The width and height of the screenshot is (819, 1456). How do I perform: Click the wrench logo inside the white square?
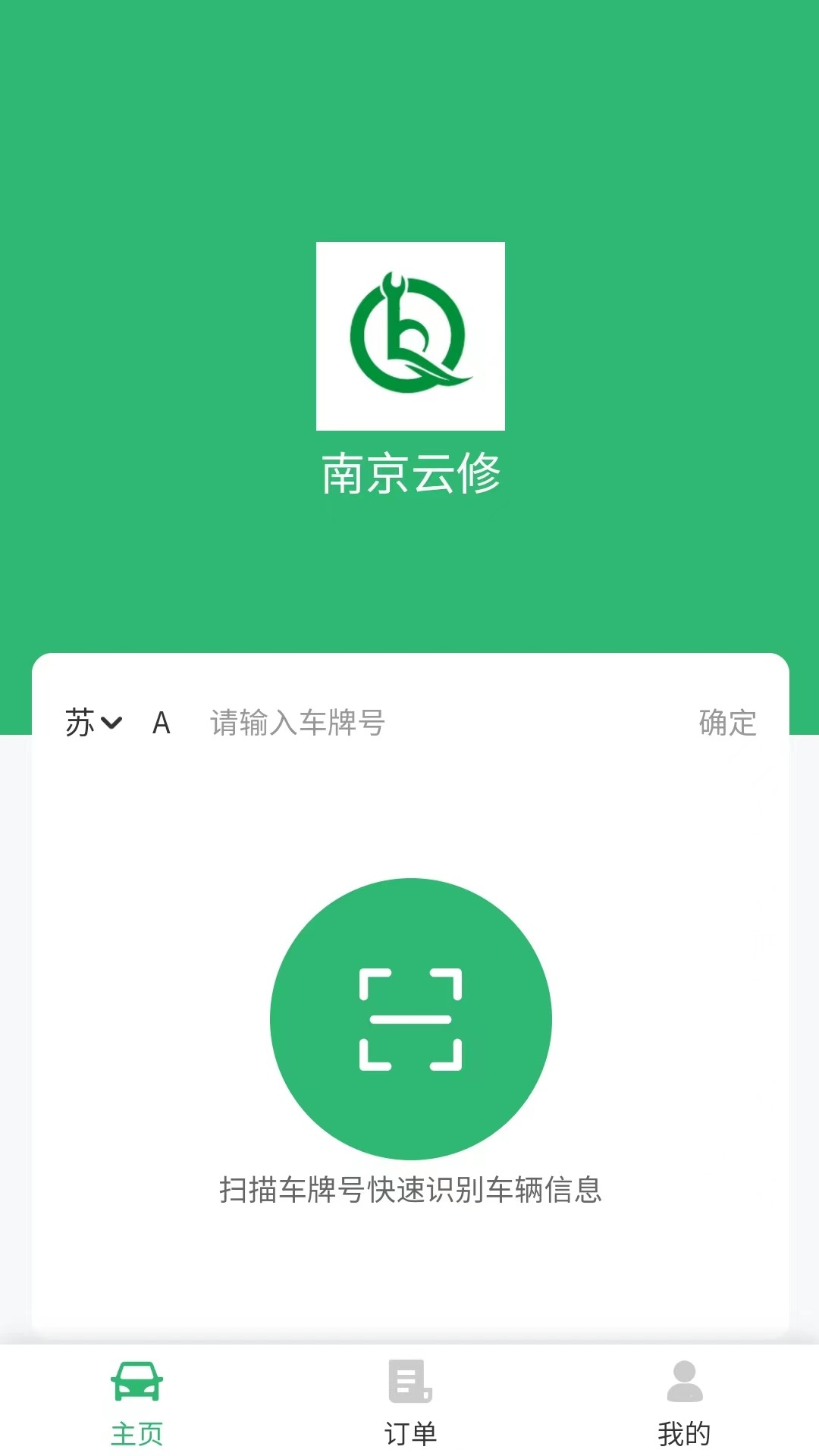(409, 336)
